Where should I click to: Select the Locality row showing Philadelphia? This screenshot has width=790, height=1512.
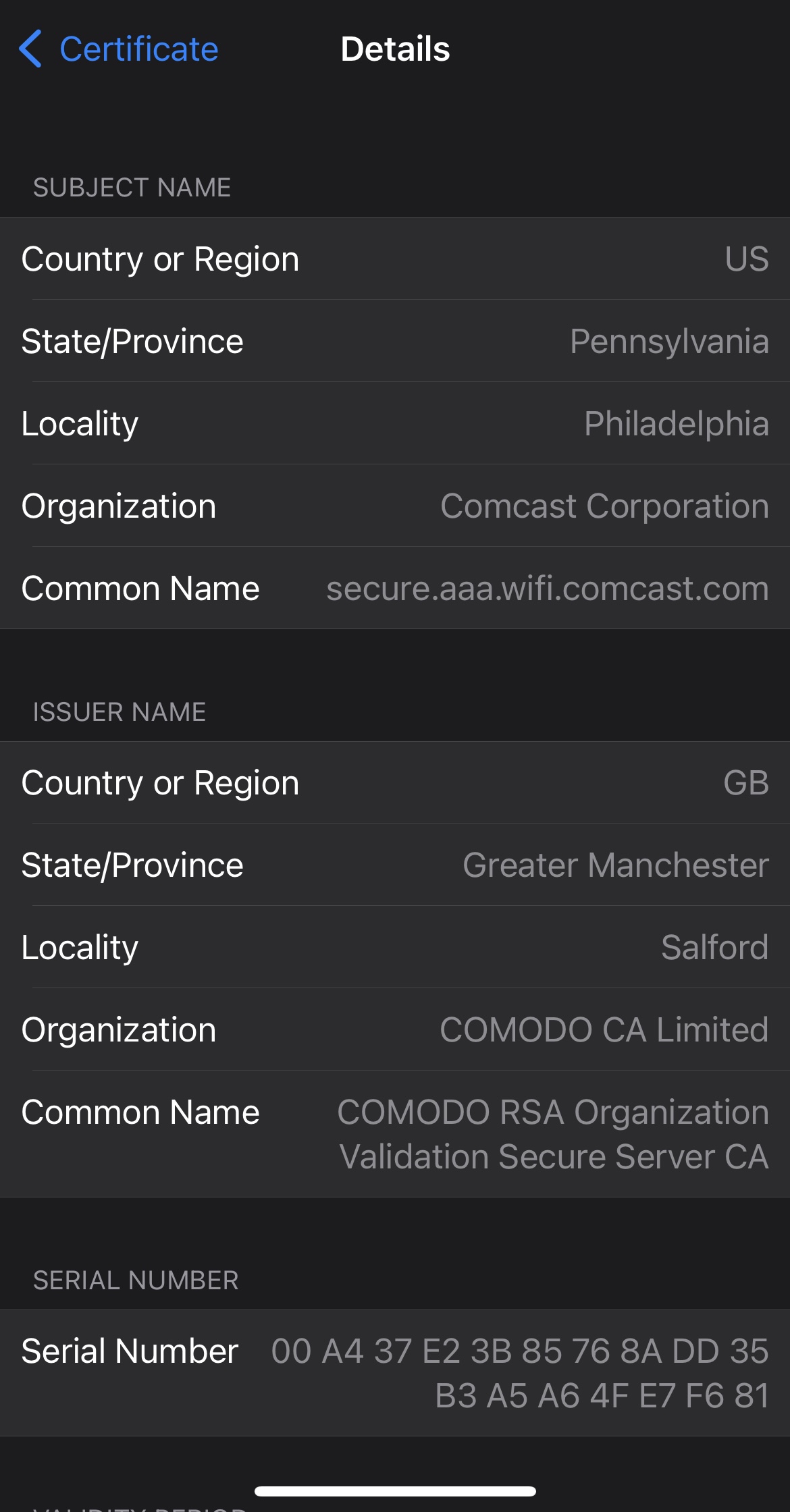(x=395, y=423)
